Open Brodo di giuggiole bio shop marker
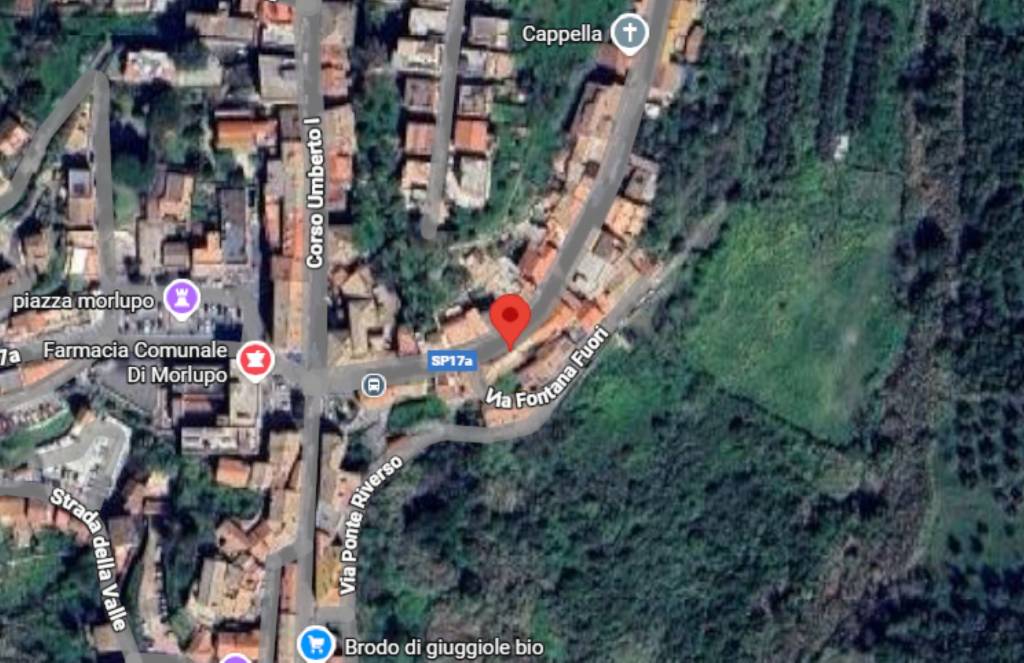1024x663 pixels. click(316, 644)
